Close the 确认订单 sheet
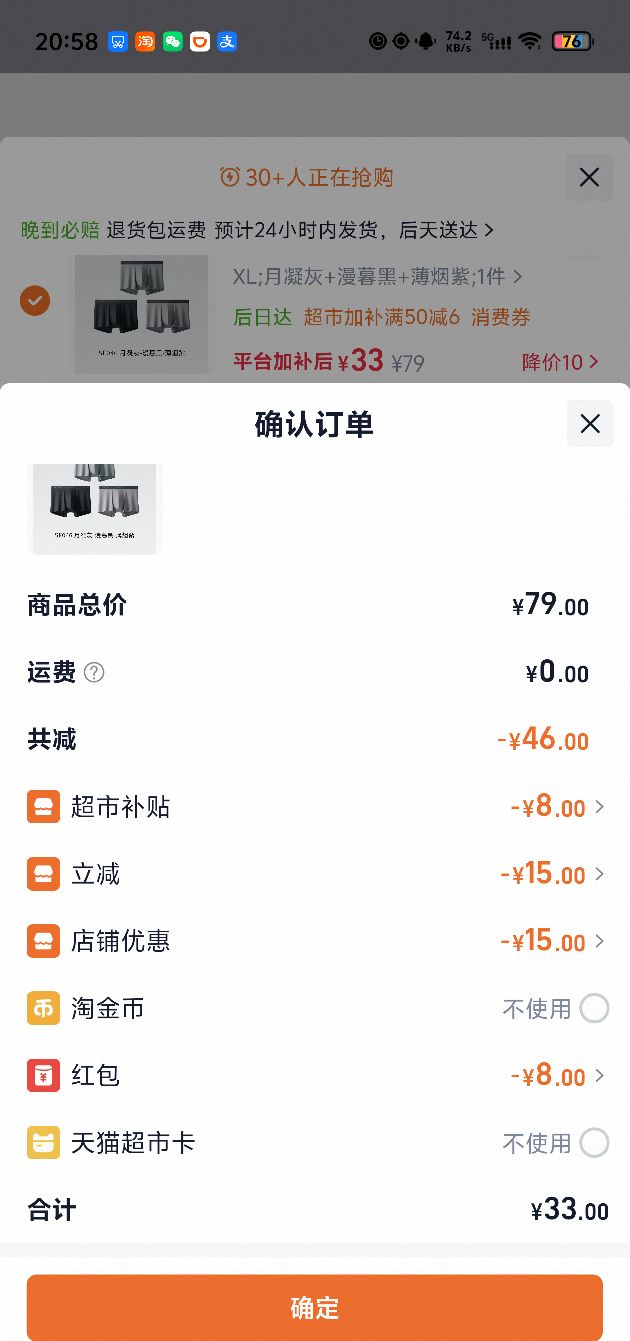This screenshot has height=1341, width=630. pyautogui.click(x=590, y=423)
